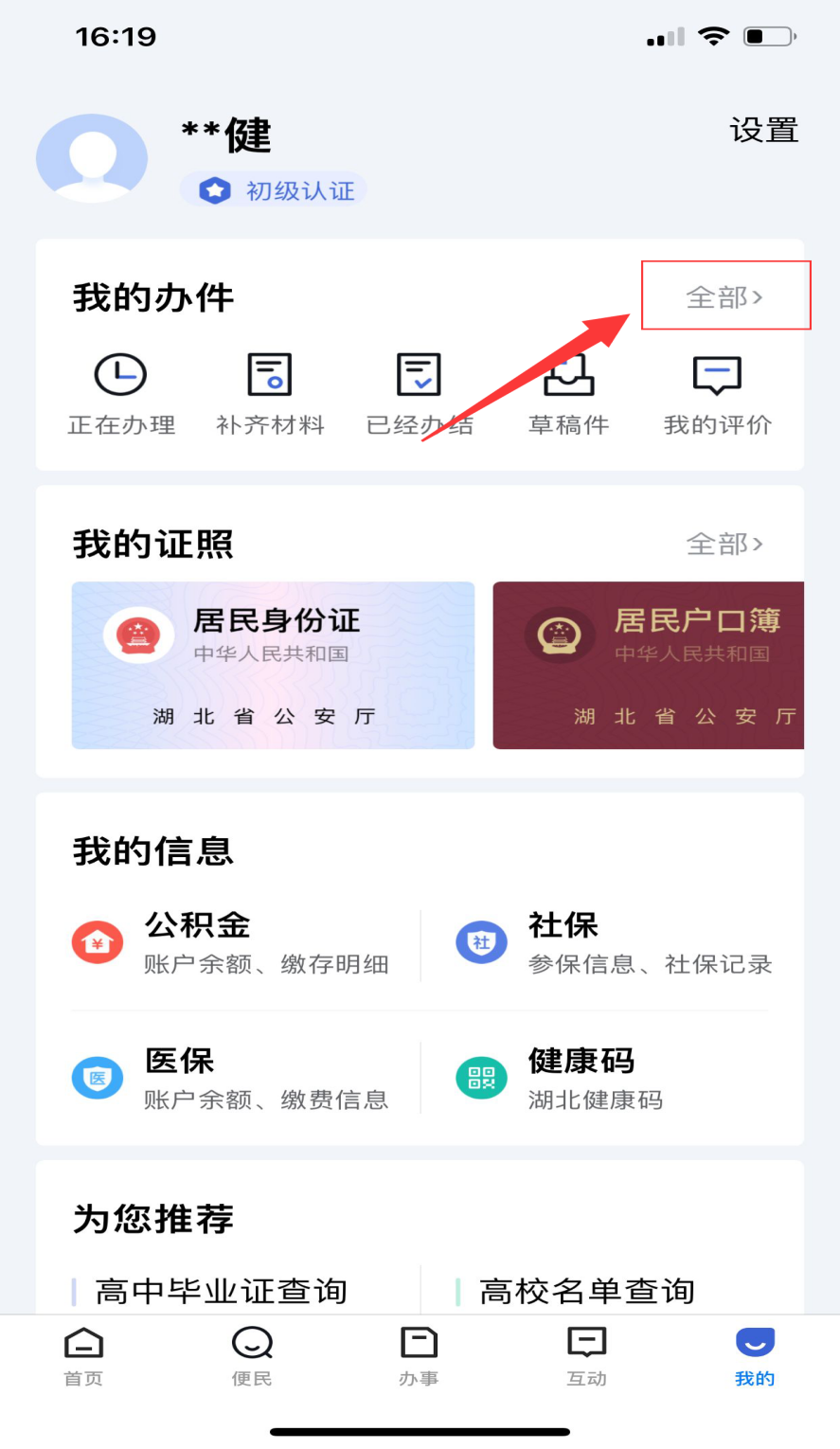
Task: Open 高校名单查询
Action: pyautogui.click(x=587, y=1291)
